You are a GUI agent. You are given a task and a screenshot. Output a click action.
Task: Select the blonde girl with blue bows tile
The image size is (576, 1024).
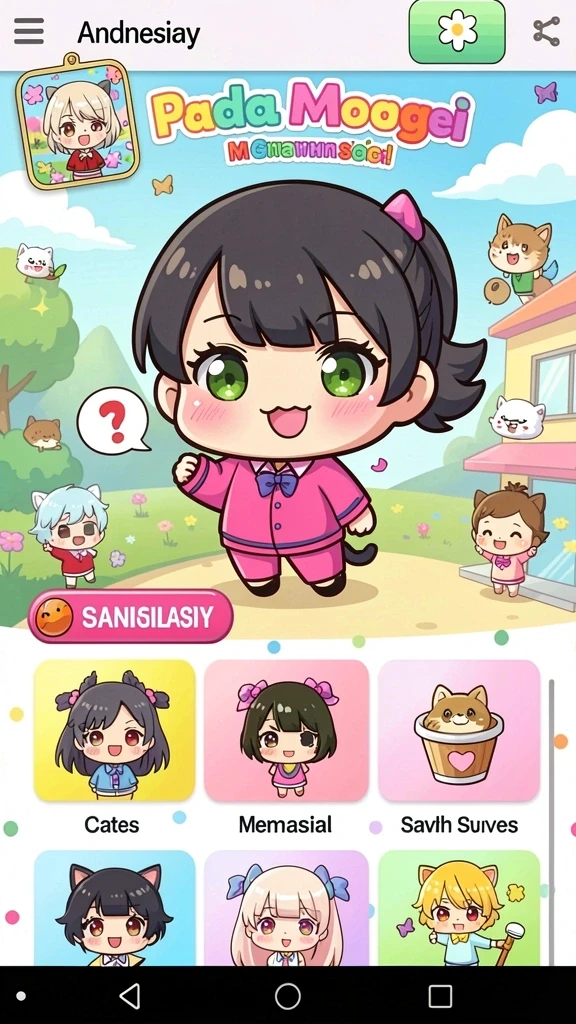tap(286, 908)
